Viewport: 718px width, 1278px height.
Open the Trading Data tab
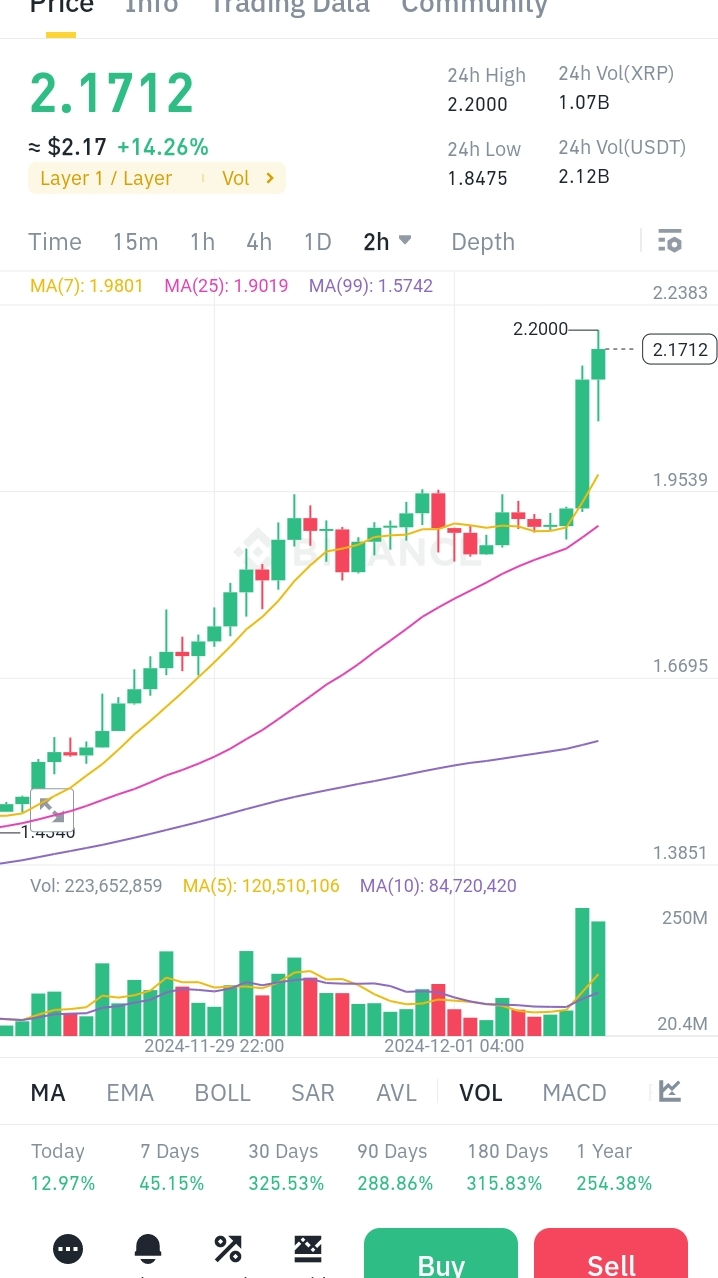[x=289, y=6]
